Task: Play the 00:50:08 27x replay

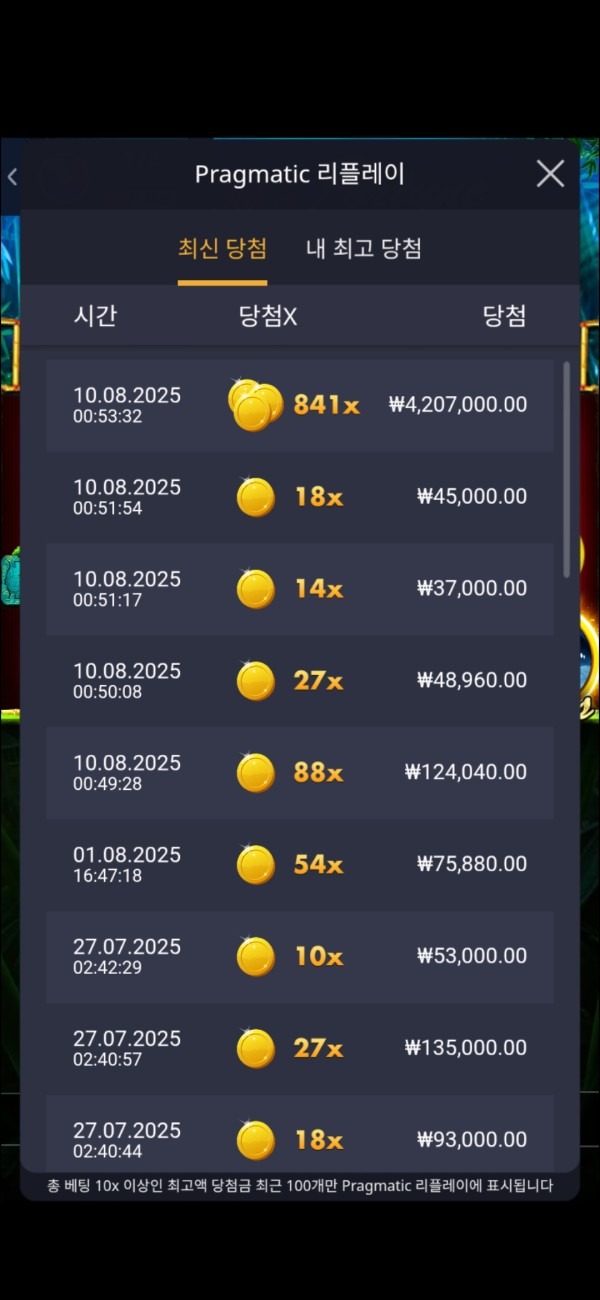Action: 300,681
